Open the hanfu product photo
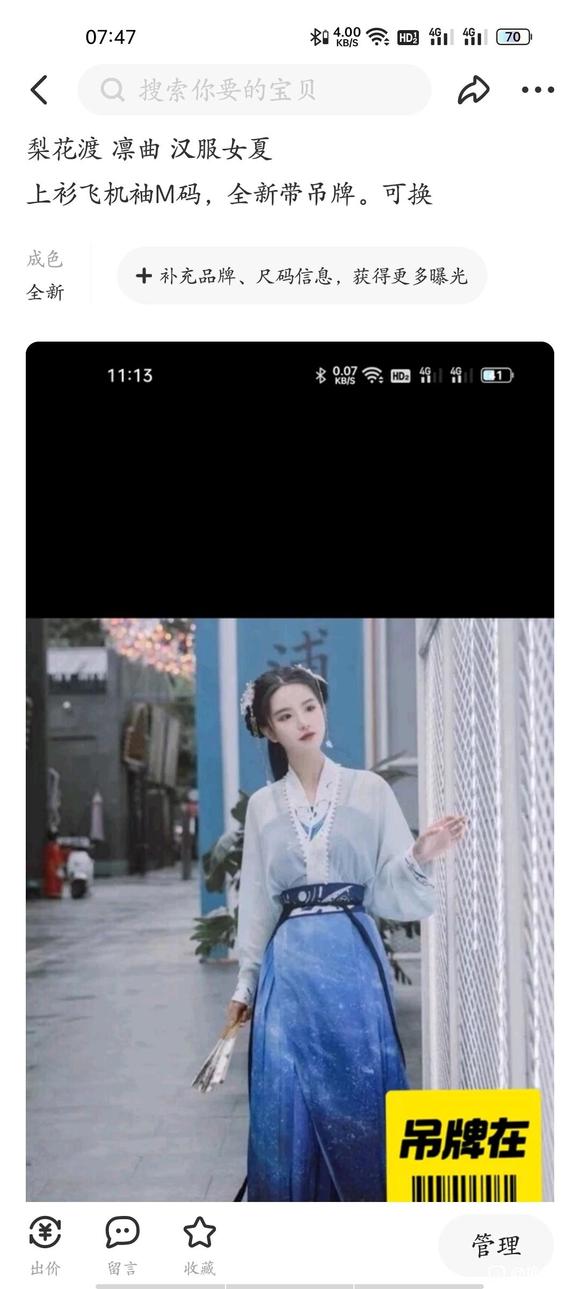 coord(290,771)
